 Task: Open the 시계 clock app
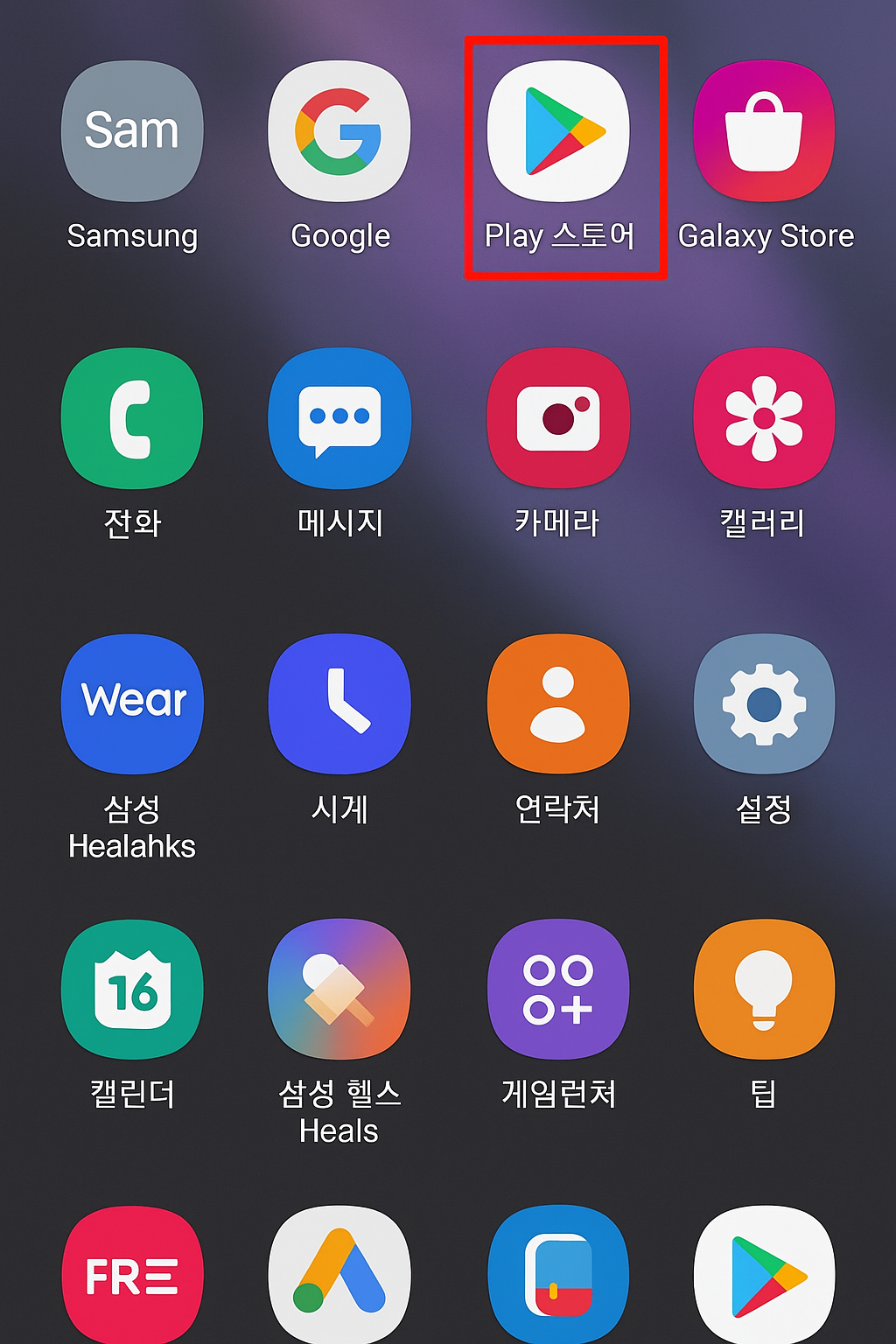[339, 704]
